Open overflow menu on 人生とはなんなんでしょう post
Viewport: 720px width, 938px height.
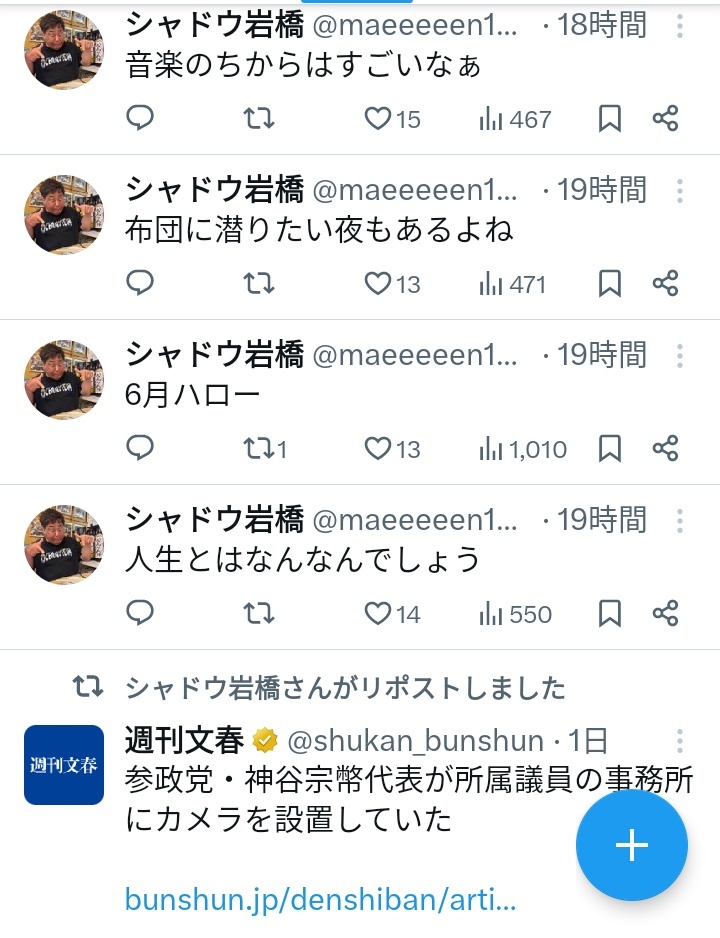[680, 520]
